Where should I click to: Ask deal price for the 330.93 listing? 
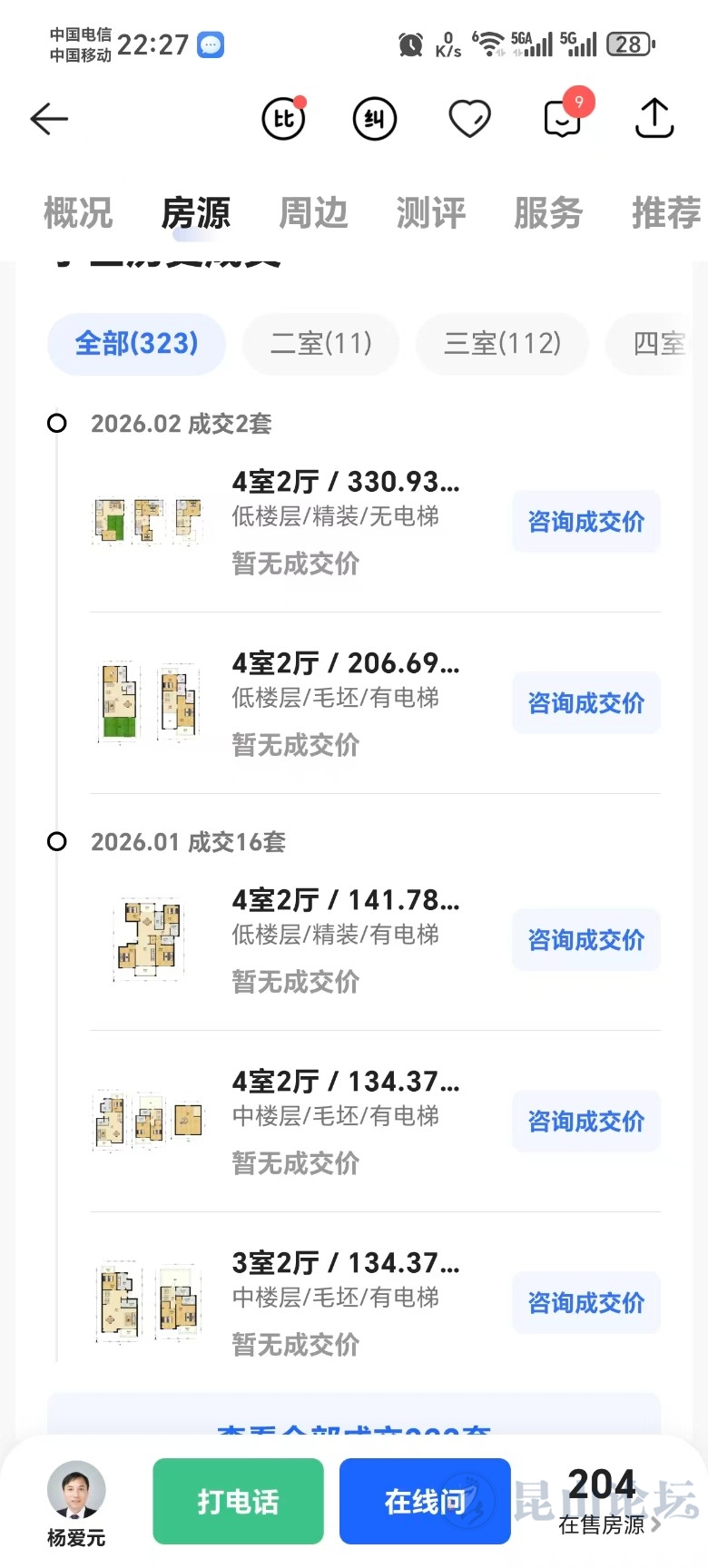[x=585, y=522]
